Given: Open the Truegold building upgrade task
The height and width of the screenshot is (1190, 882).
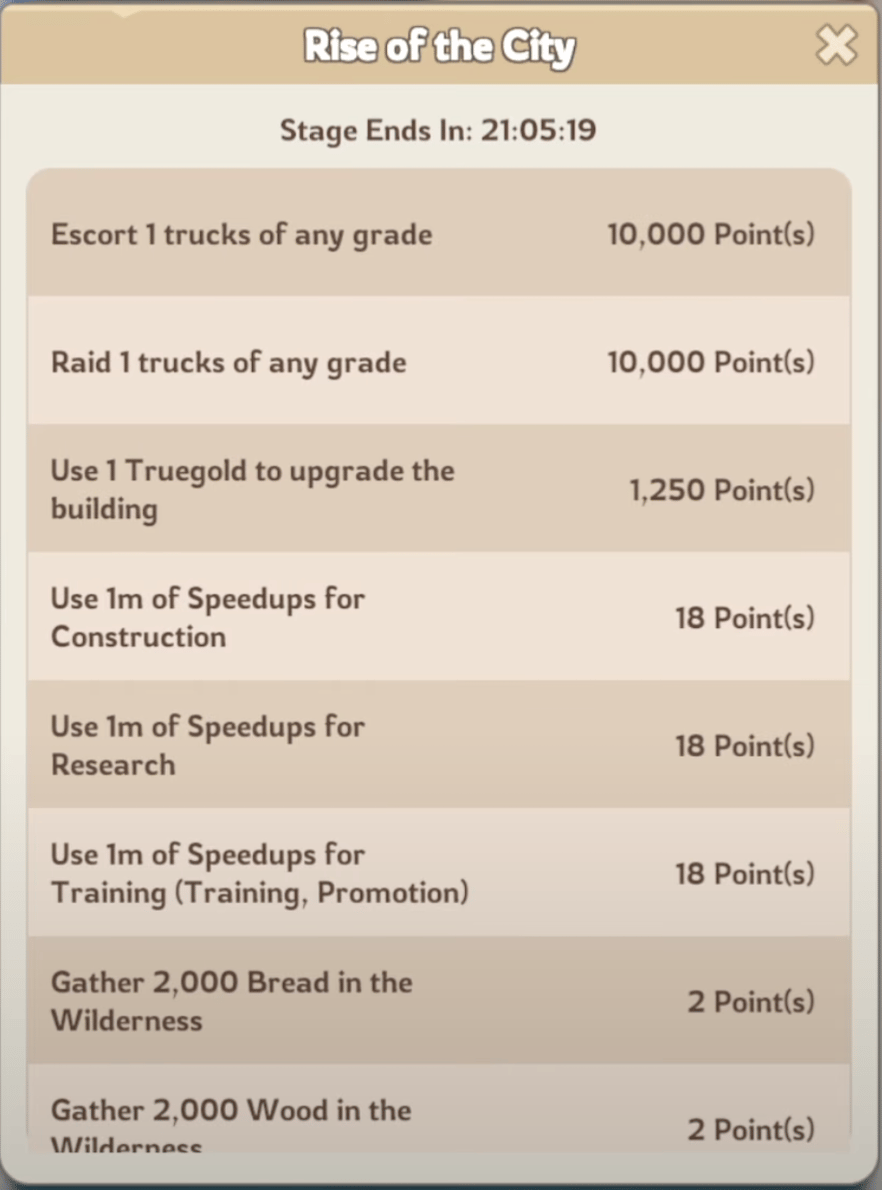Looking at the screenshot, I should point(440,490).
